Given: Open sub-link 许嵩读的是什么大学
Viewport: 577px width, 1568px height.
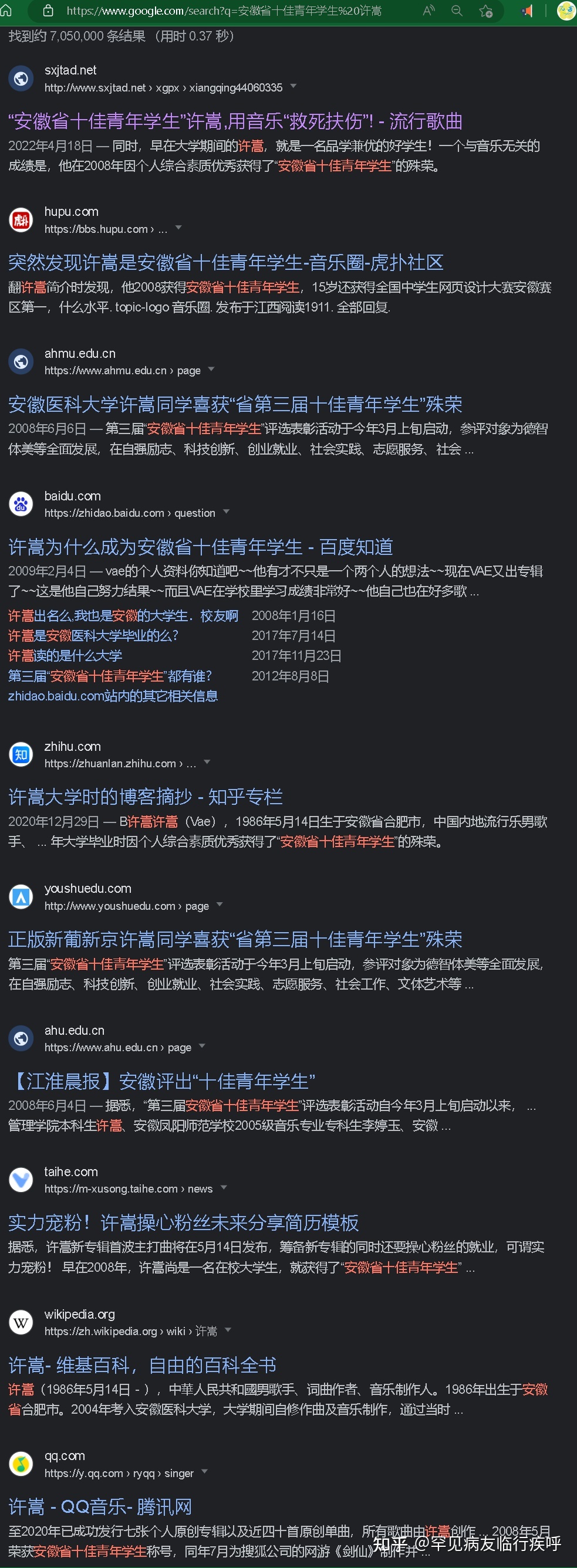Looking at the screenshot, I should (x=65, y=656).
